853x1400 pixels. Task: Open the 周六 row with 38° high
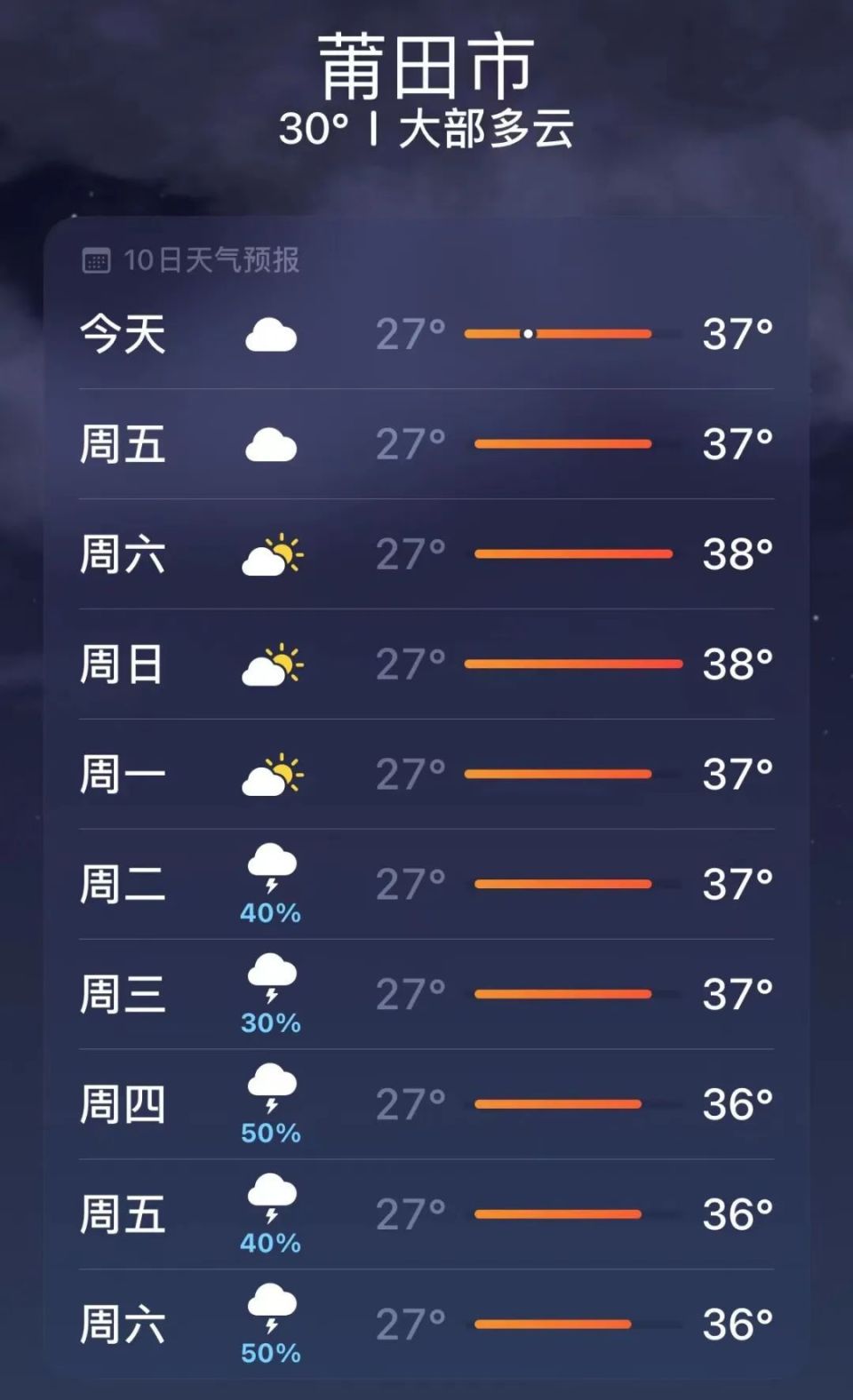coord(426,554)
